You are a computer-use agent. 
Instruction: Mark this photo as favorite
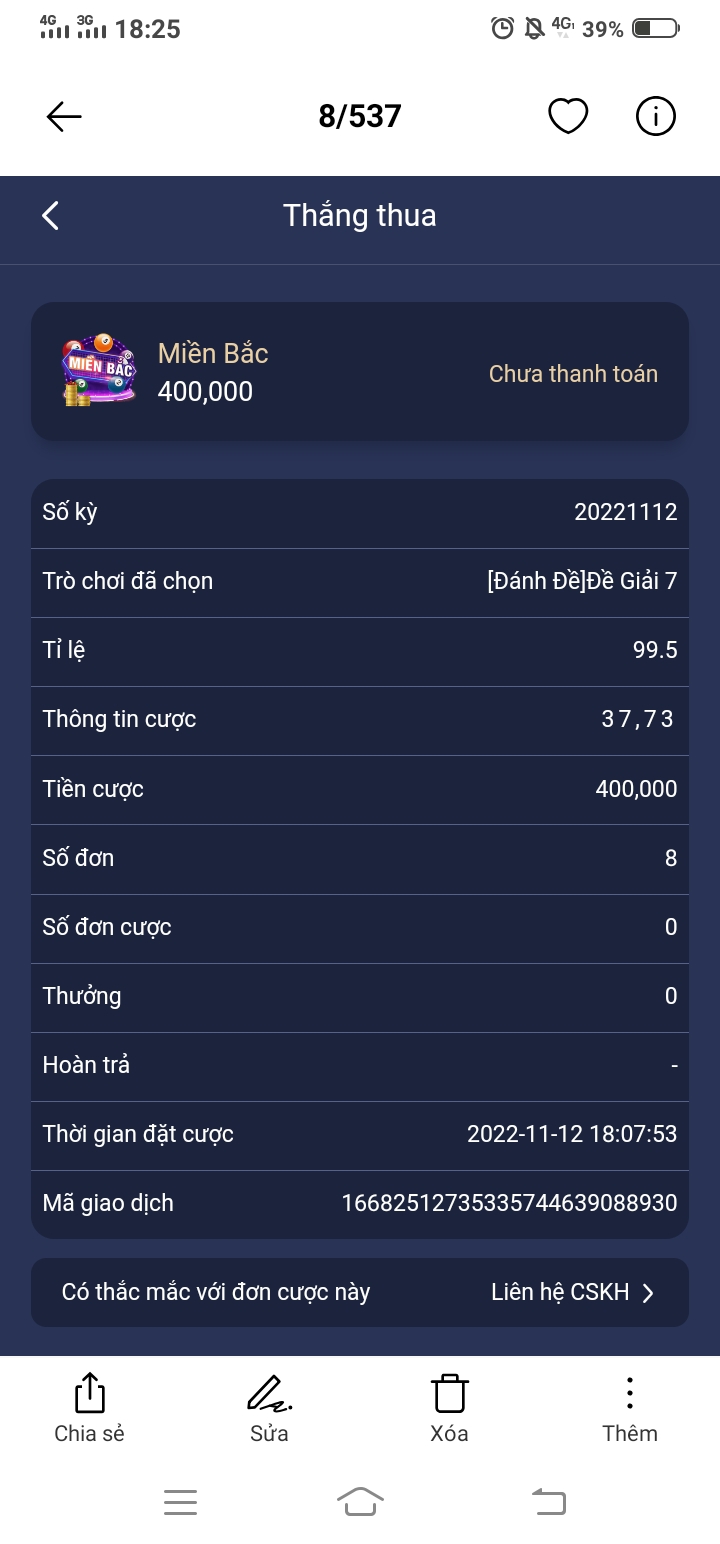[568, 117]
